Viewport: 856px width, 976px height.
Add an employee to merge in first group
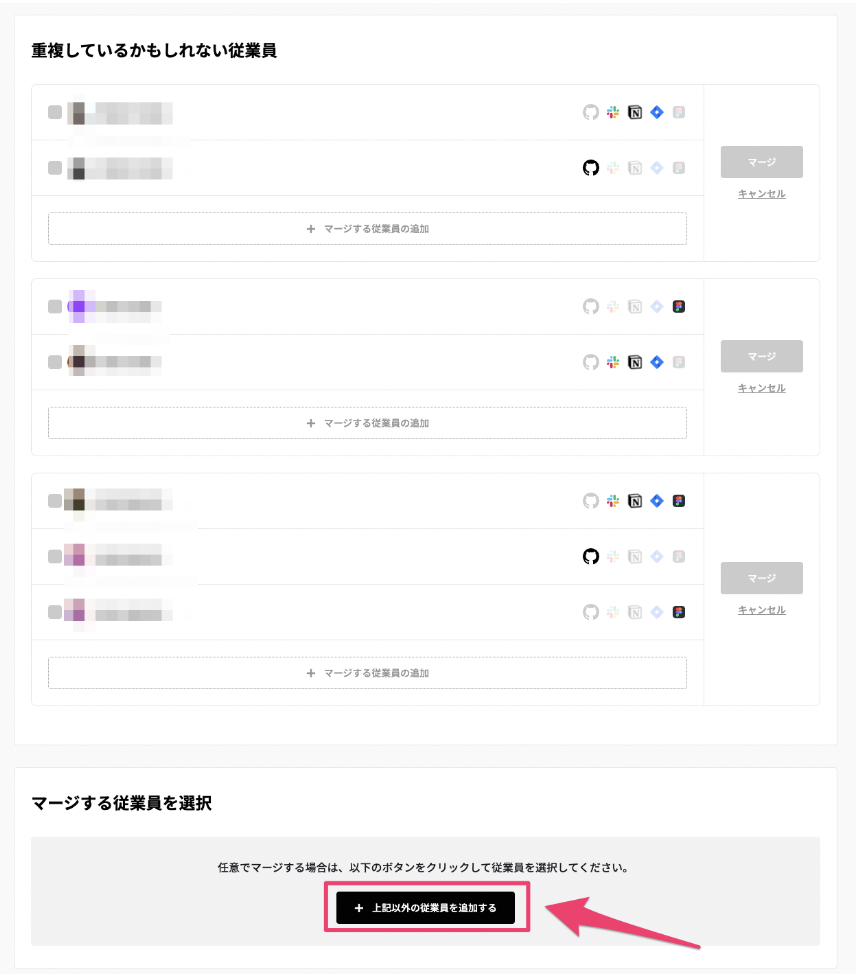click(367, 229)
